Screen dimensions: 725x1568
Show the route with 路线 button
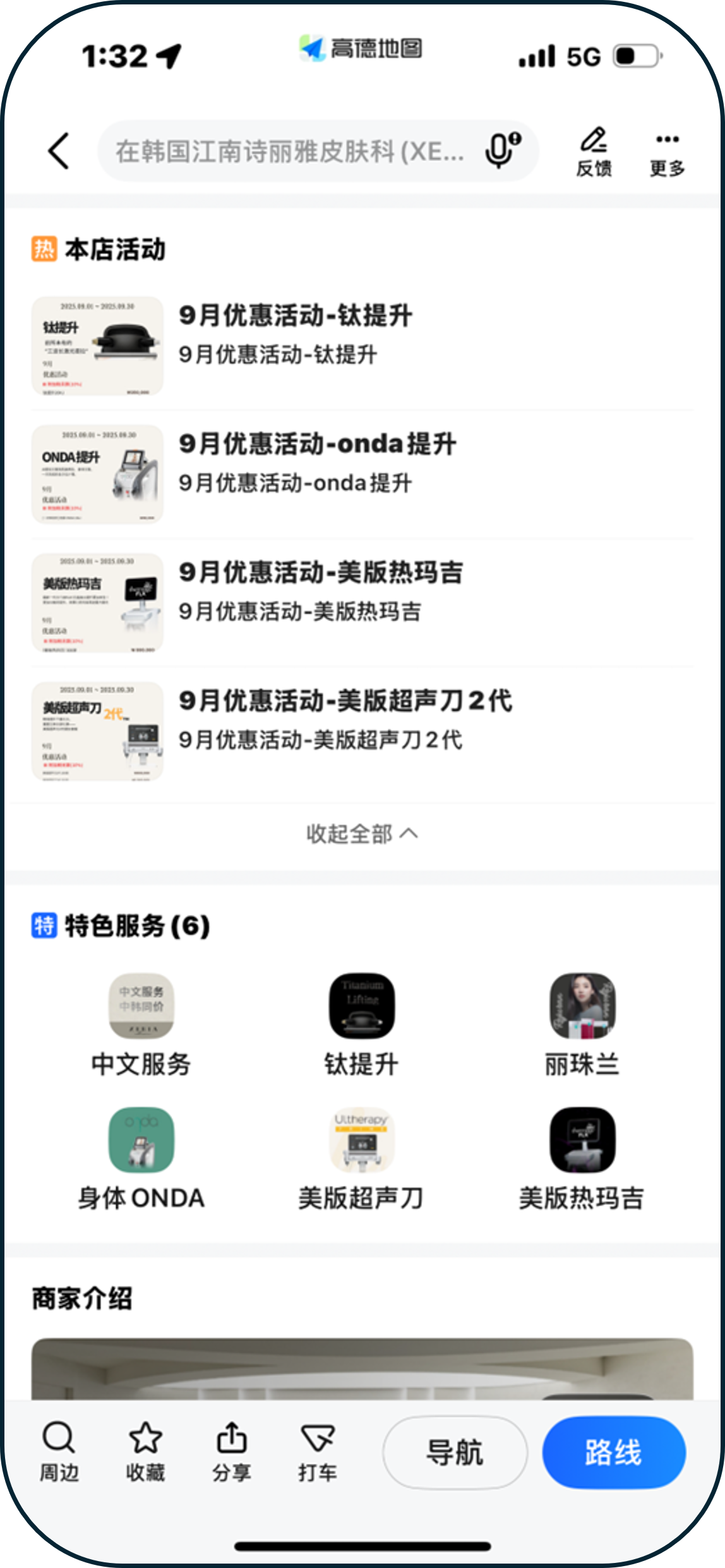pyautogui.click(x=613, y=1452)
